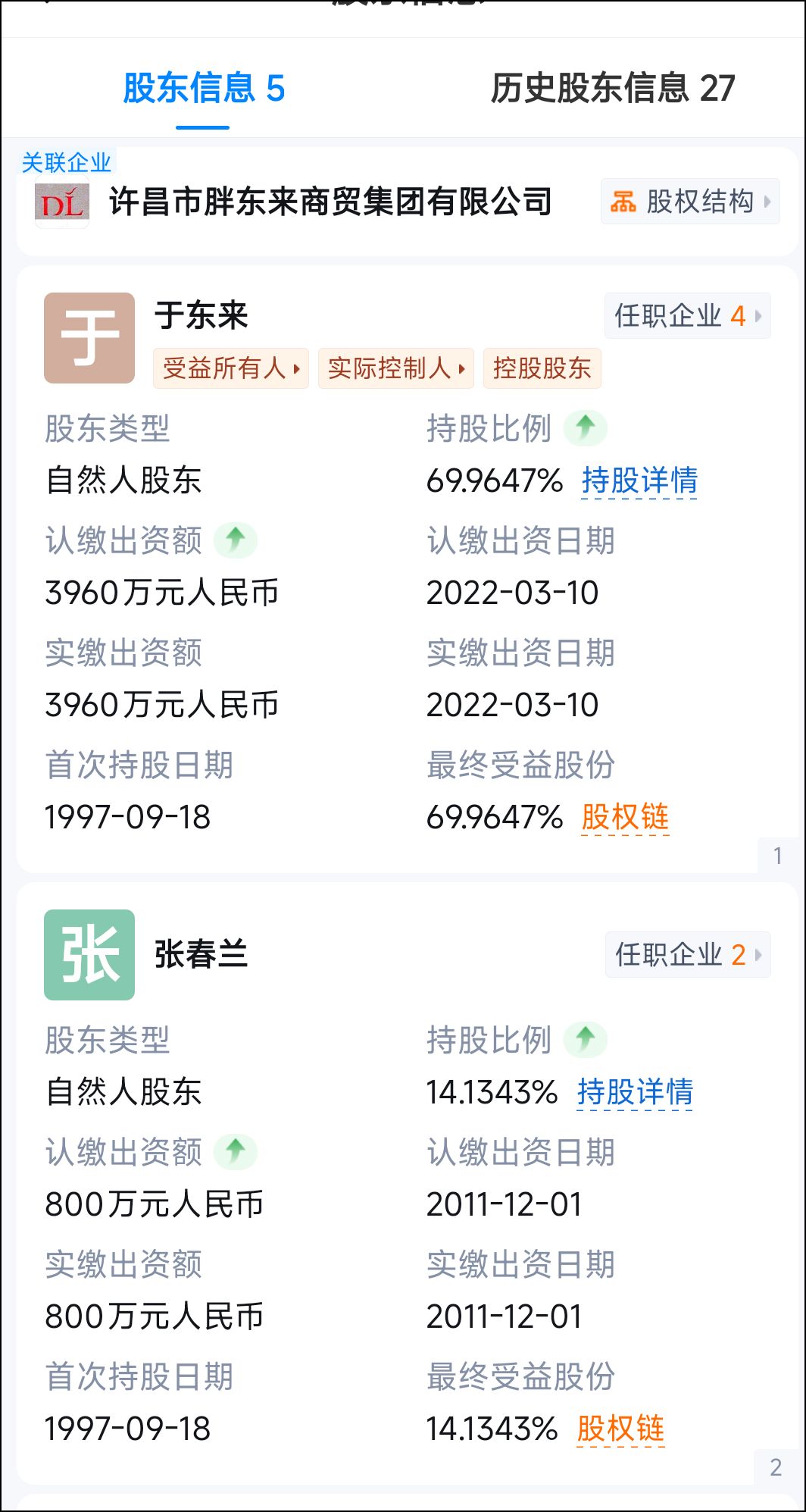Tap 于东来's 控股股东 tag
This screenshot has width=806, height=1512.
pyautogui.click(x=542, y=368)
